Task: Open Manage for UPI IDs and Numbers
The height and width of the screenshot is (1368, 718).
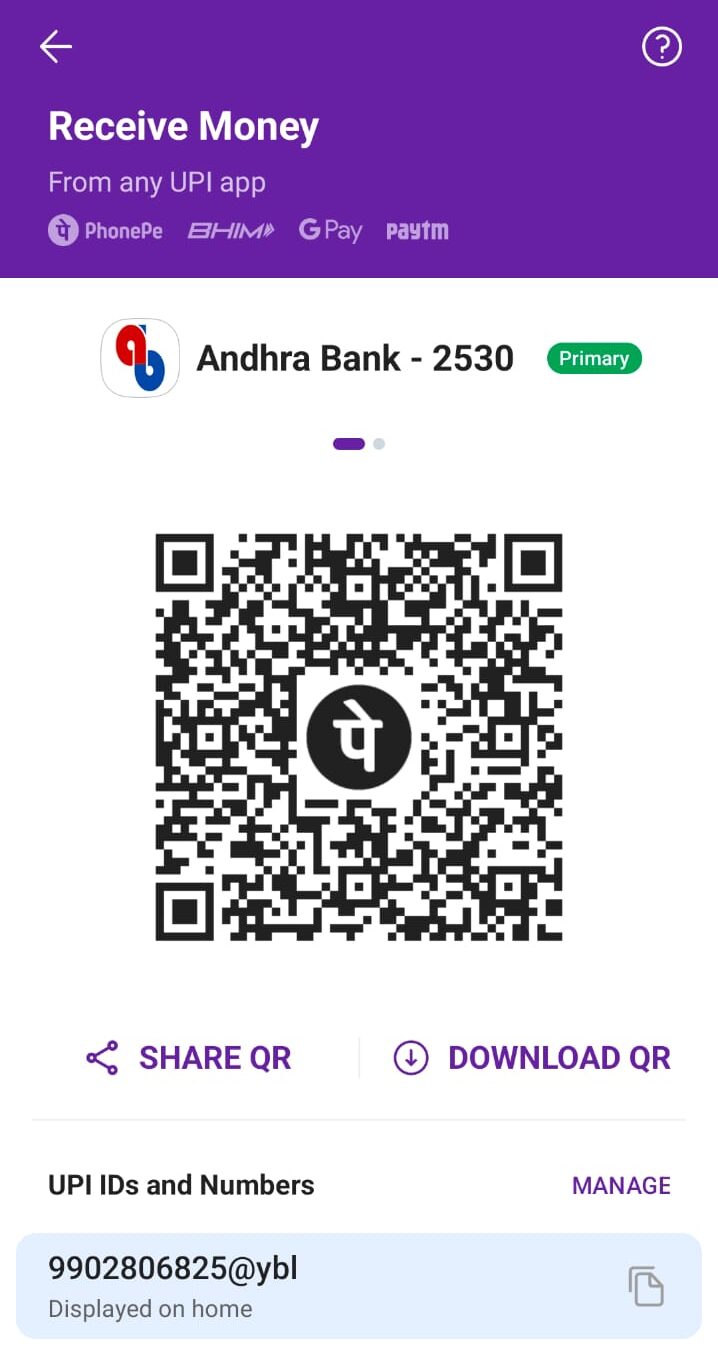Action: [621, 1185]
